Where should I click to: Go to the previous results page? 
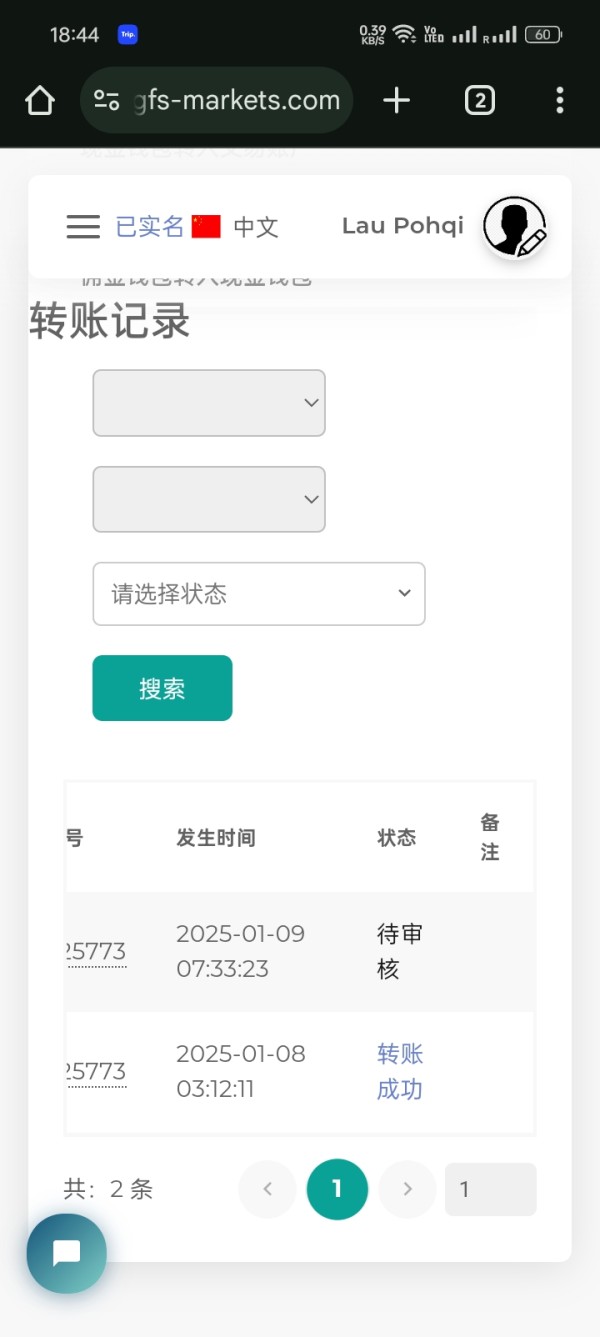[267, 1189]
